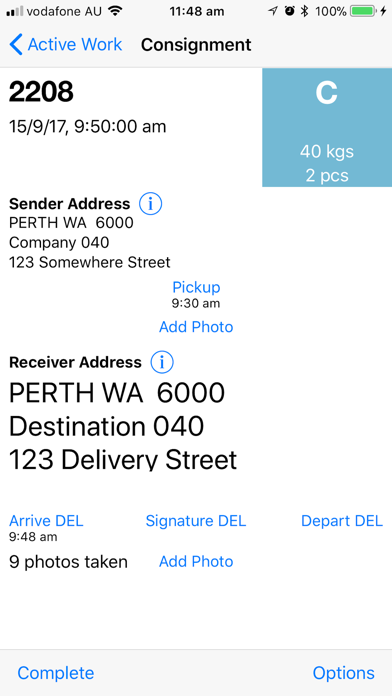The width and height of the screenshot is (392, 696).
Task: Tap Arrive DEL
Action: [x=46, y=521]
